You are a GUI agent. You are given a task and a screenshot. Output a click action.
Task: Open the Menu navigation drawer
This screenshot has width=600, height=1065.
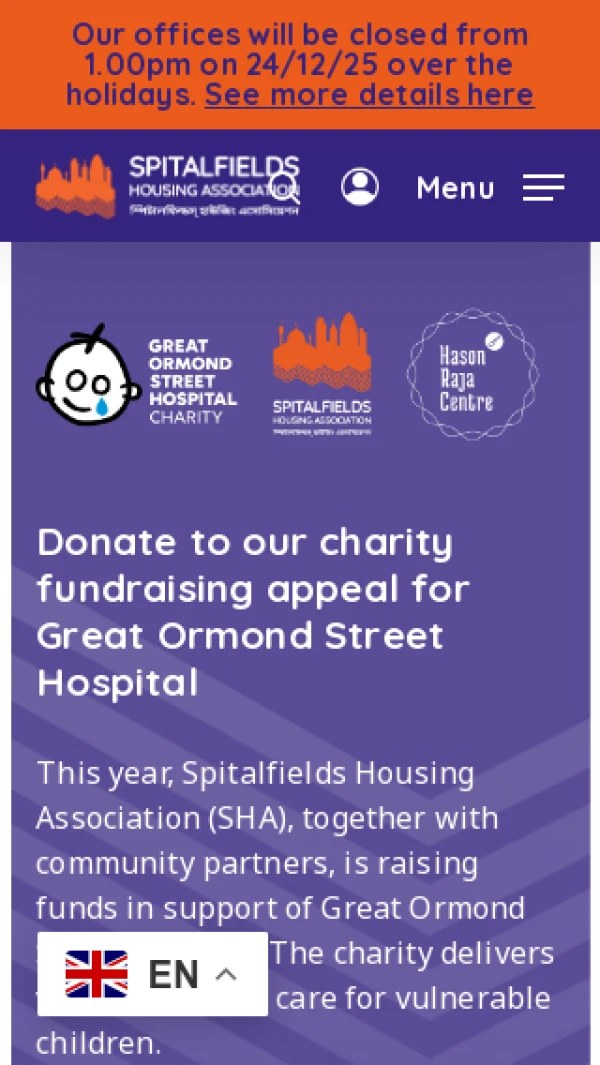(x=490, y=187)
